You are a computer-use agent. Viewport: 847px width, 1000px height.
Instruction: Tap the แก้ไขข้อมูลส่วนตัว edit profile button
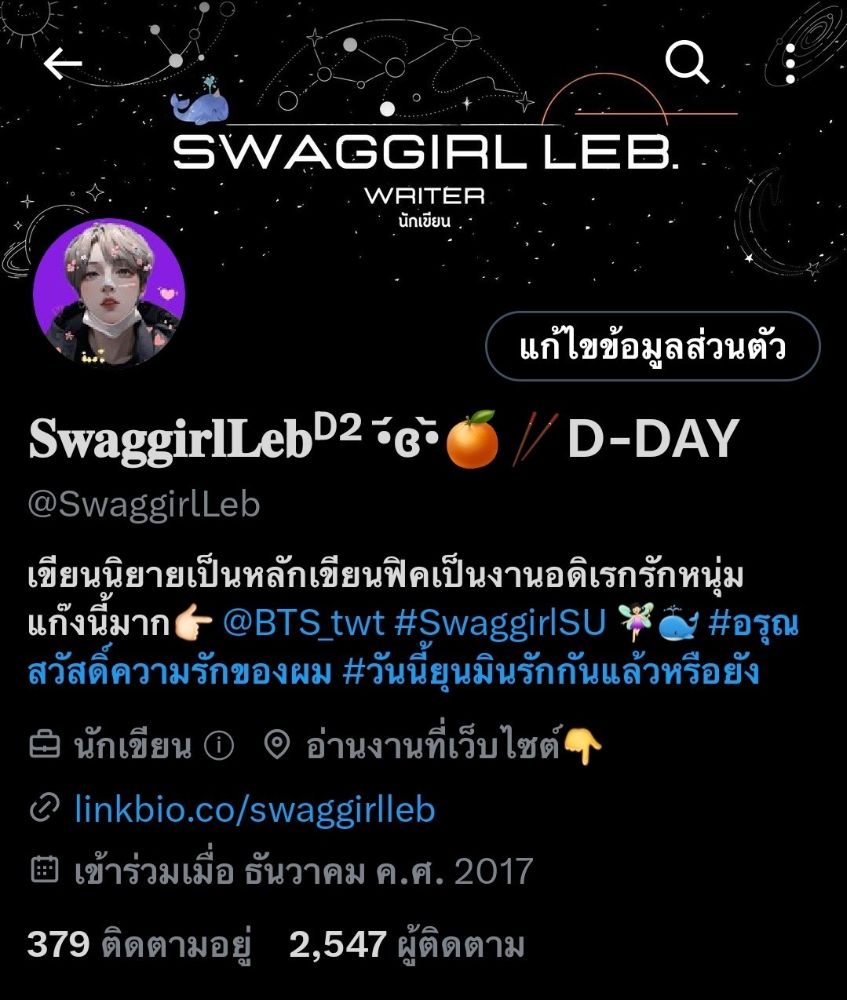652,348
